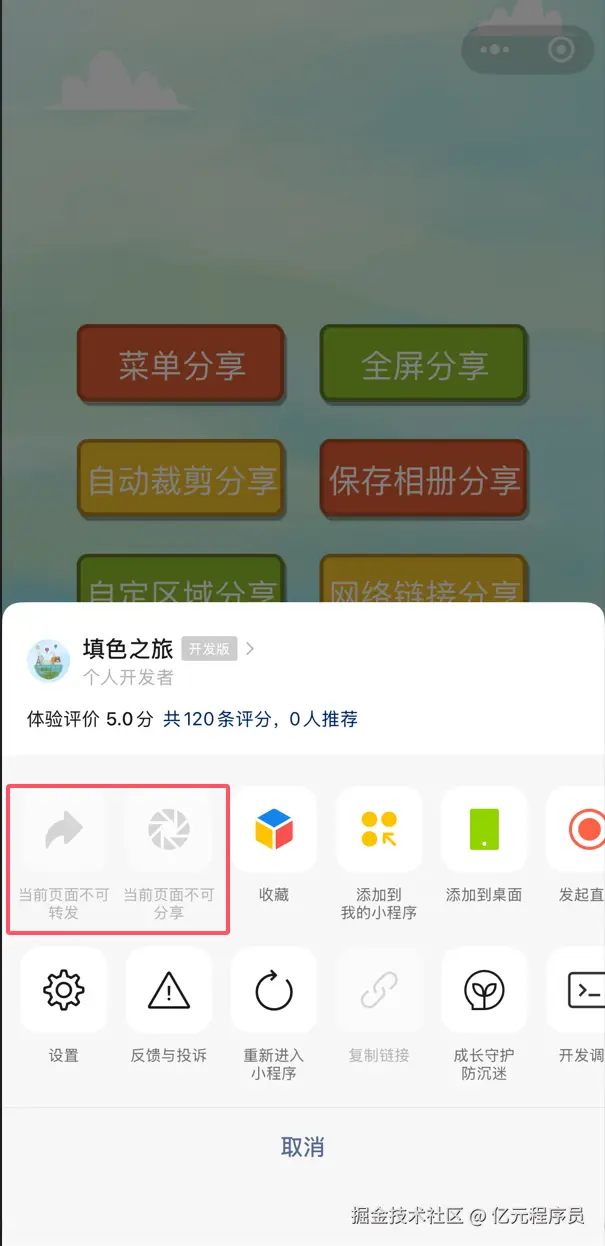Screen dimensions: 605x1246
Task: View the 120 ratings link
Action: [260, 719]
